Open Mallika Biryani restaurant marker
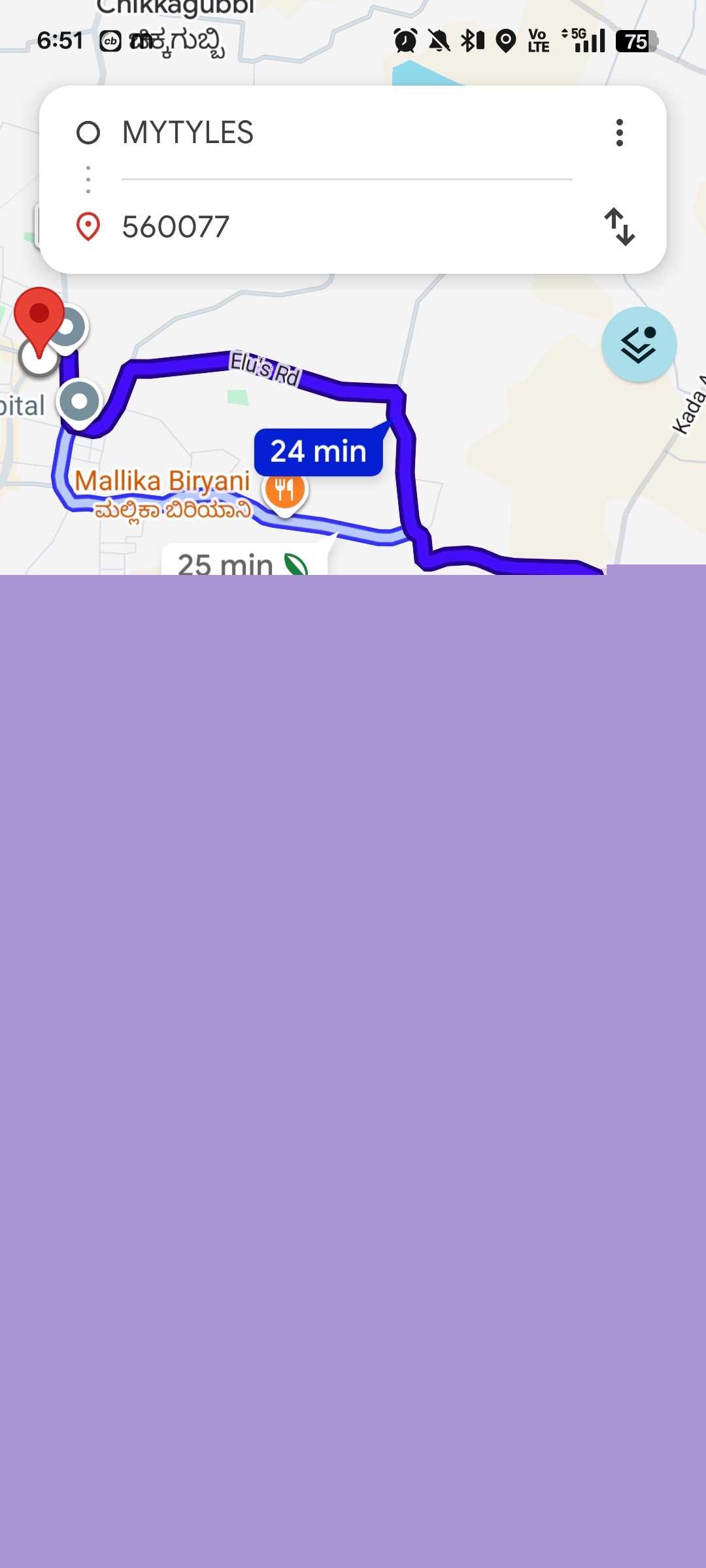This screenshot has width=706, height=1568. 285,489
